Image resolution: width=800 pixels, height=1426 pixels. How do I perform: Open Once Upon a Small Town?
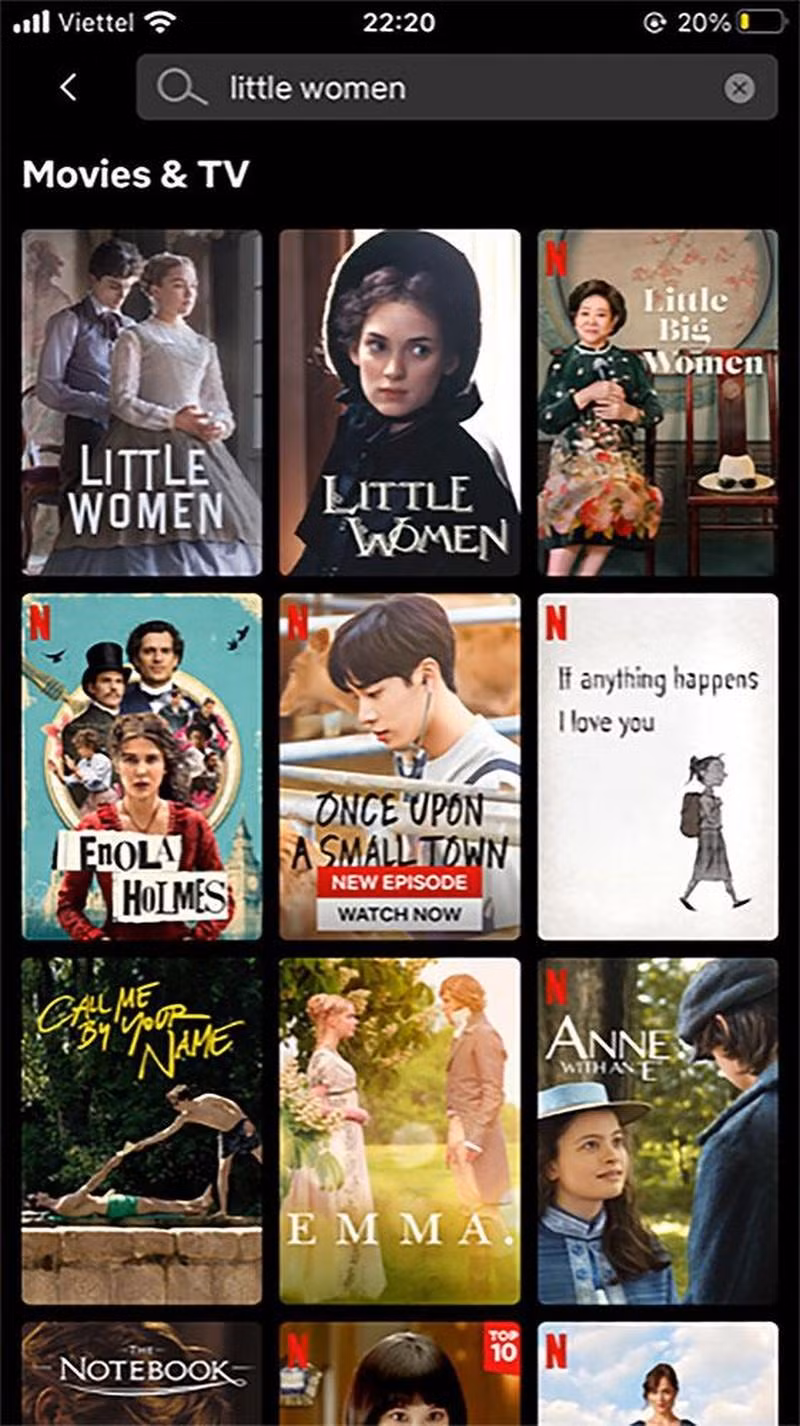(399, 766)
